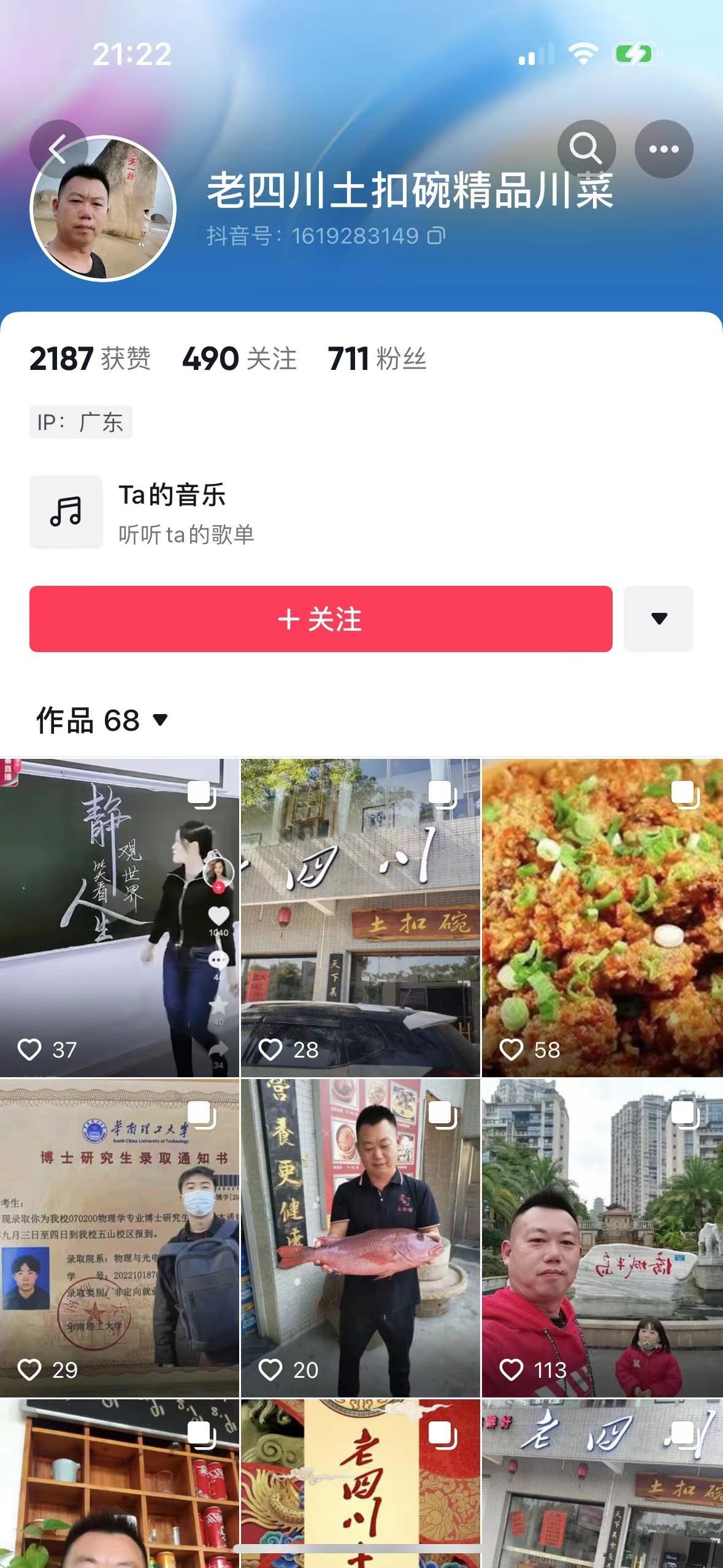Tap the 2187 获赞 likes count
Viewport: 723px width, 1568px height.
90,358
